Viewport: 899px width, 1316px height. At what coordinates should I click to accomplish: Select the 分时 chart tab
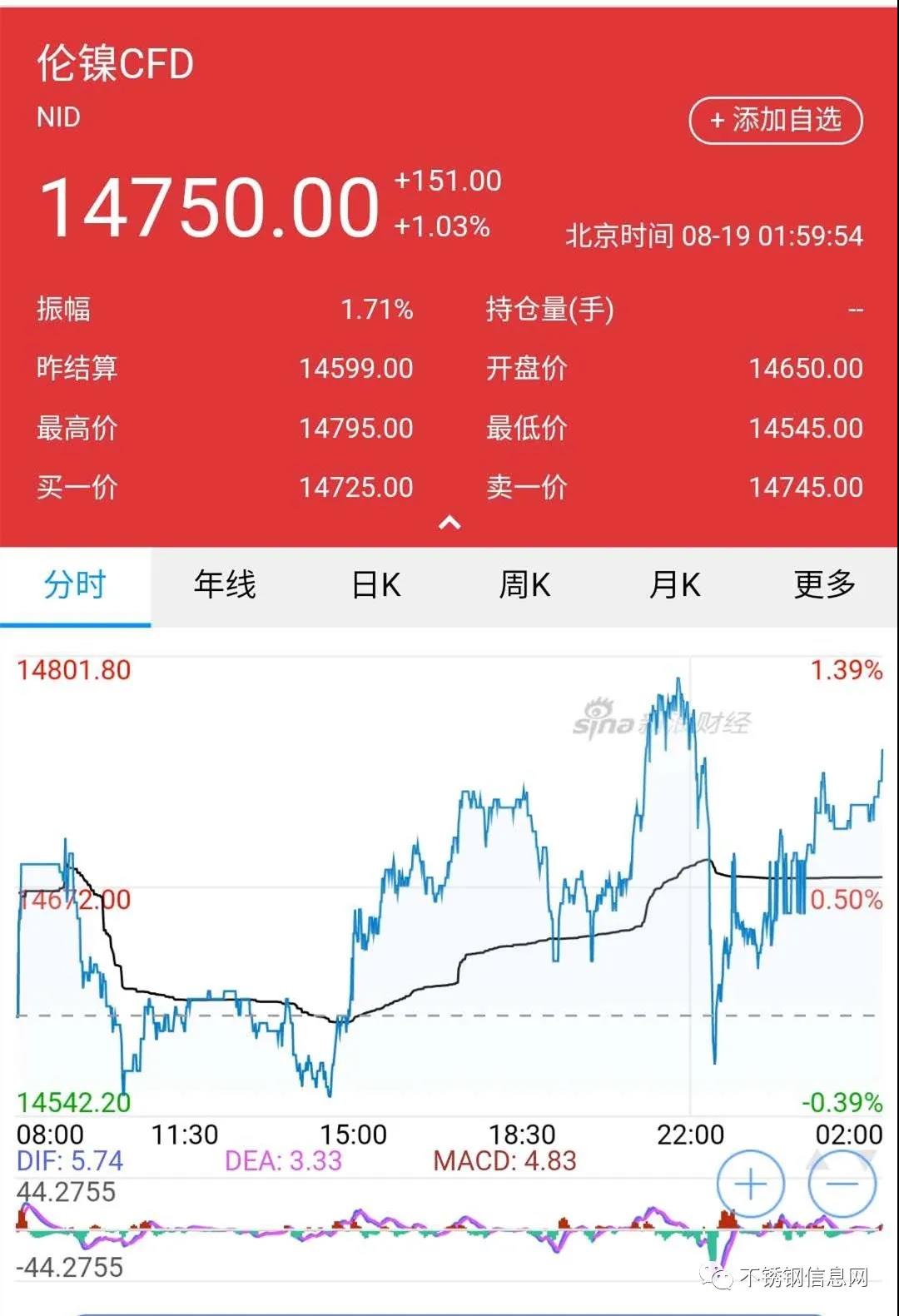point(75,584)
